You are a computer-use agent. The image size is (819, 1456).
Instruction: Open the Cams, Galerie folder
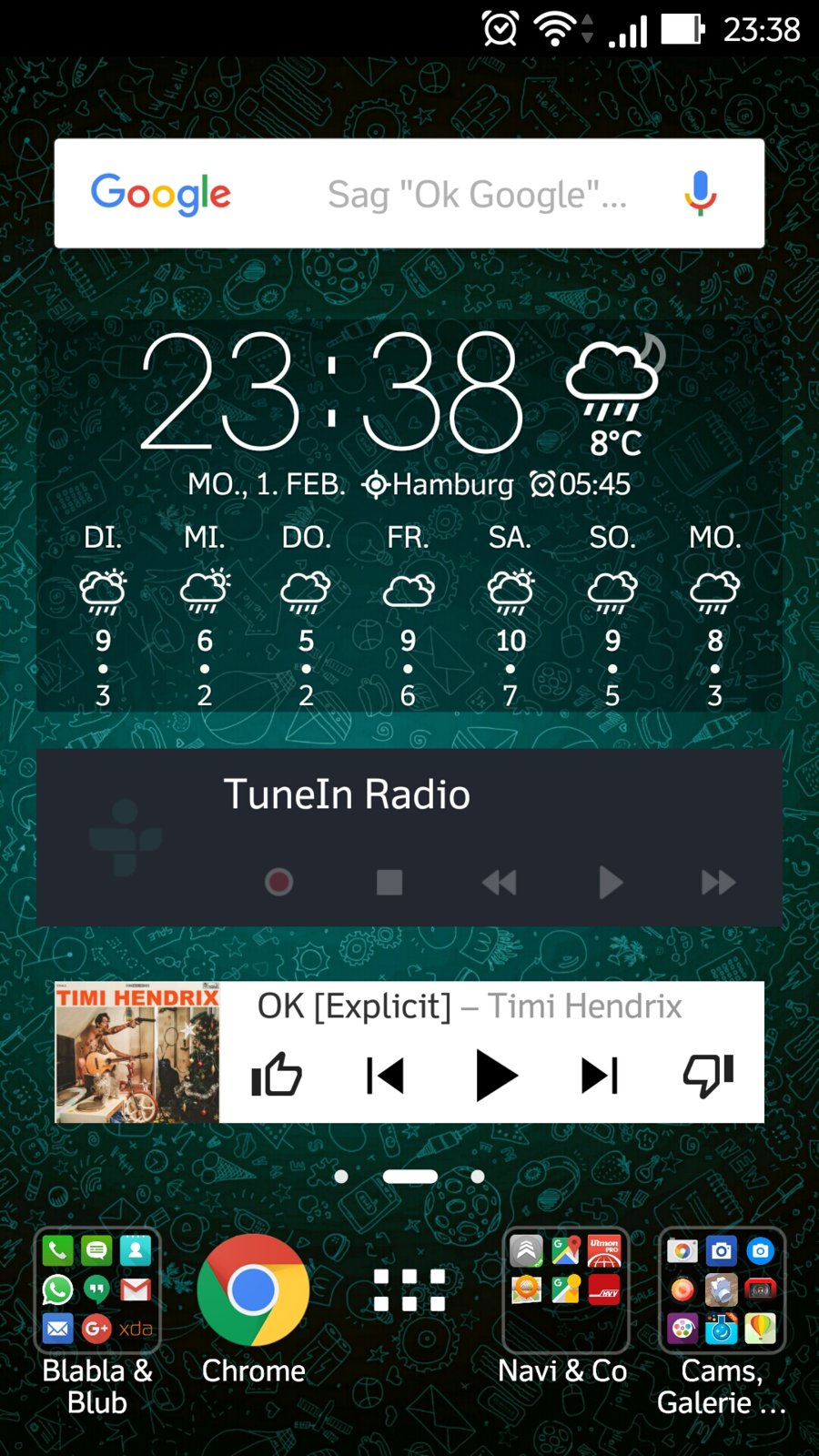[x=722, y=1292]
